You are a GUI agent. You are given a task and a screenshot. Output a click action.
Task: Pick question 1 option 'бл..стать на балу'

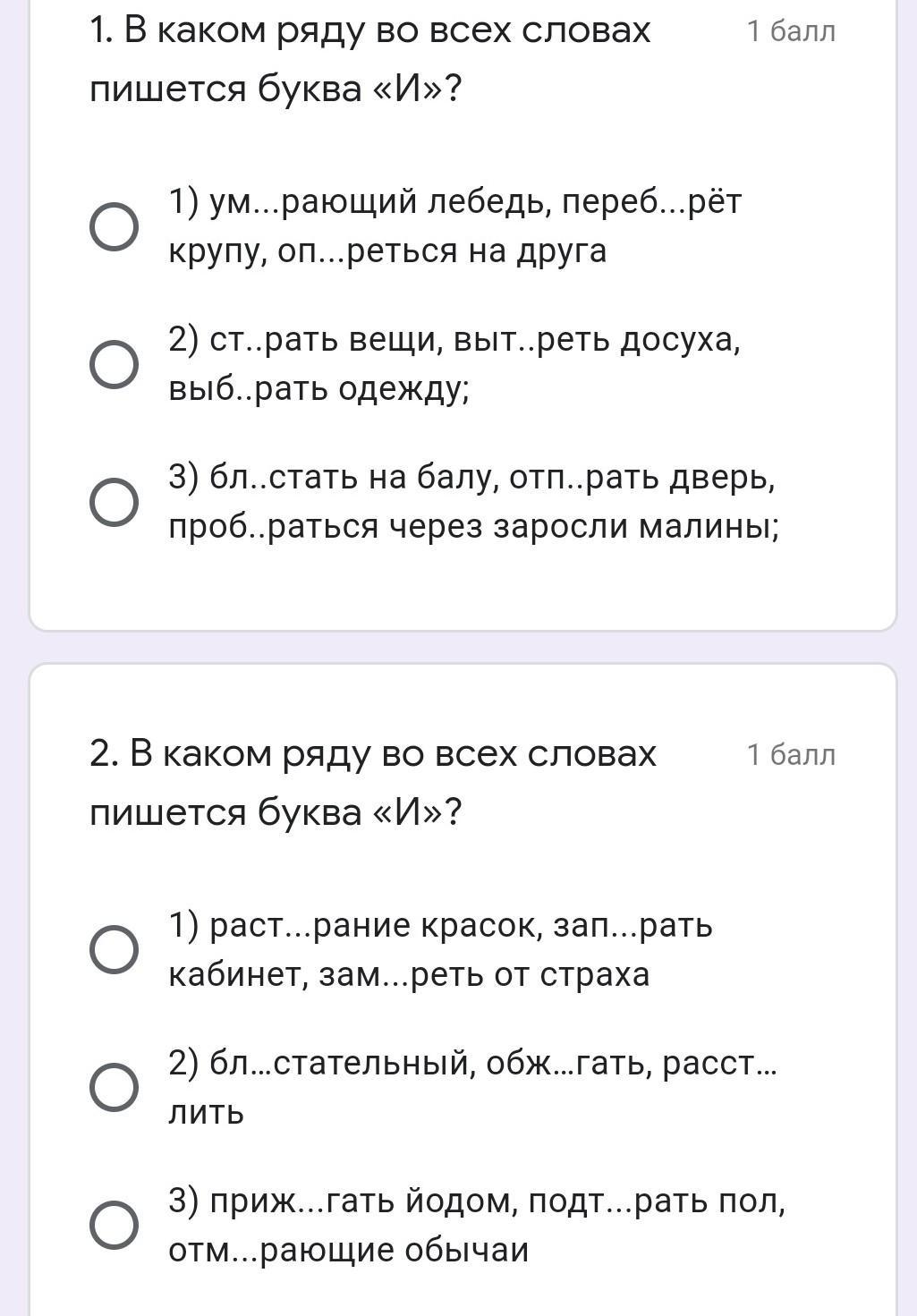pyautogui.click(x=114, y=502)
